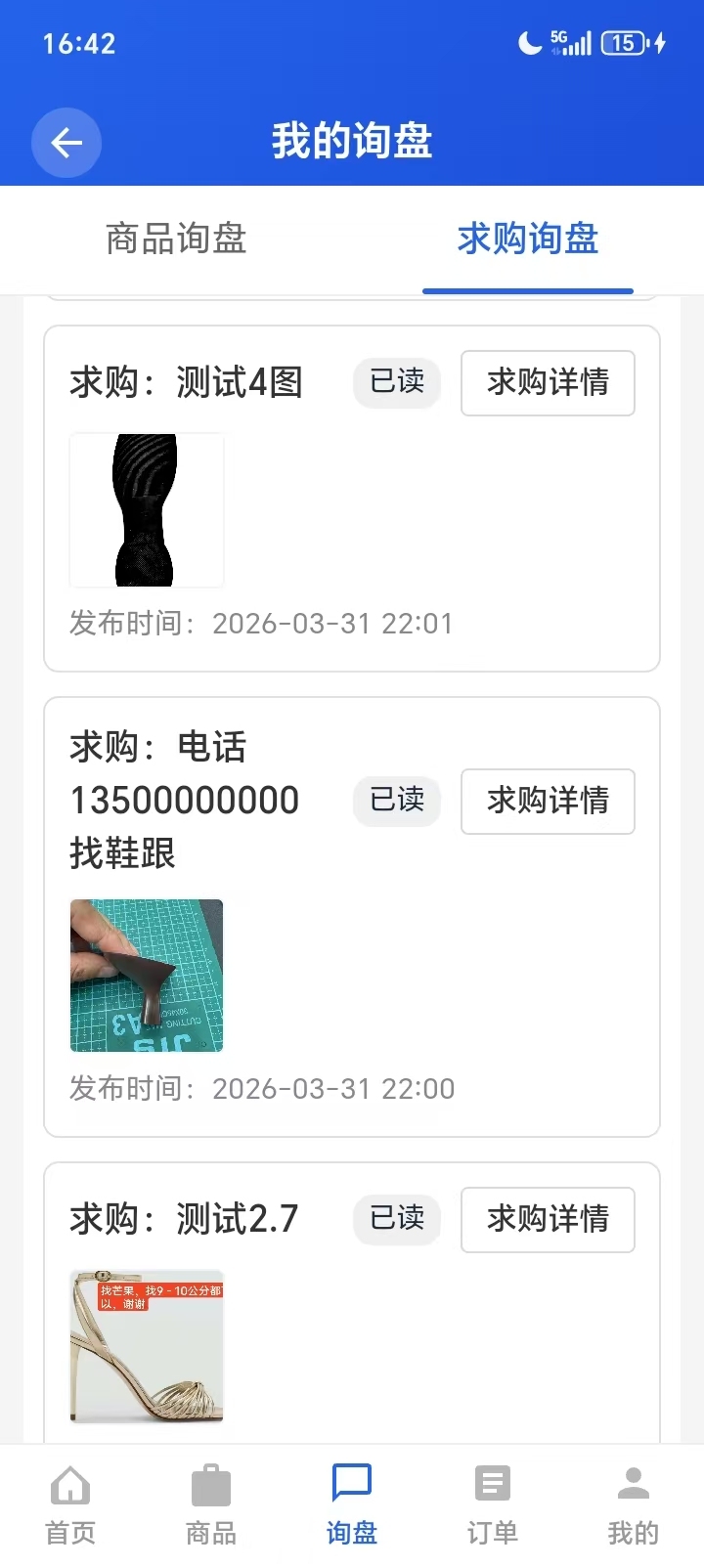Screen dimensions: 704x1568
Task: View the gold sandal image in 测试2.7
Action: coord(147,1346)
